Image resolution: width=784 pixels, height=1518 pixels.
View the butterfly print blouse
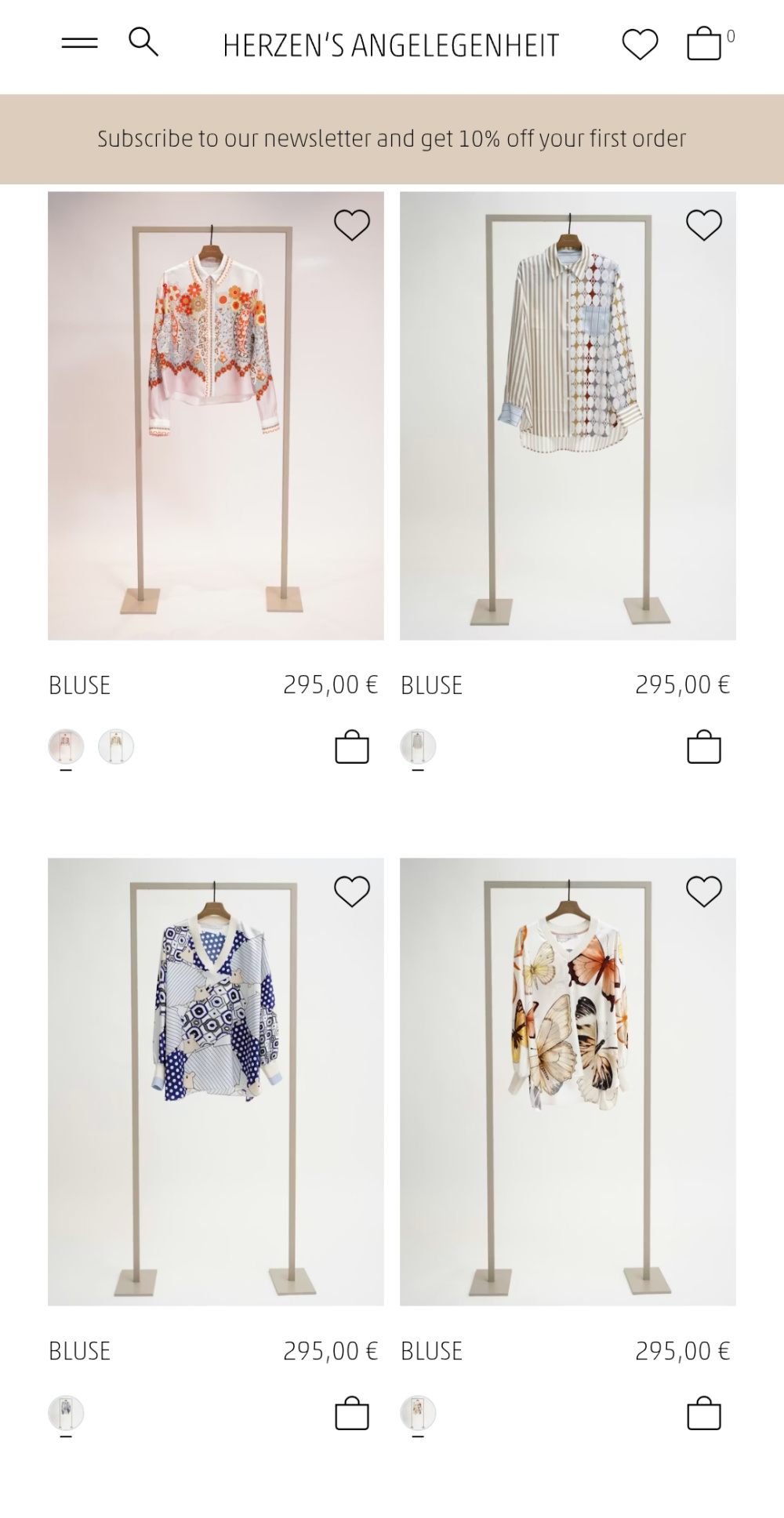(x=568, y=1082)
